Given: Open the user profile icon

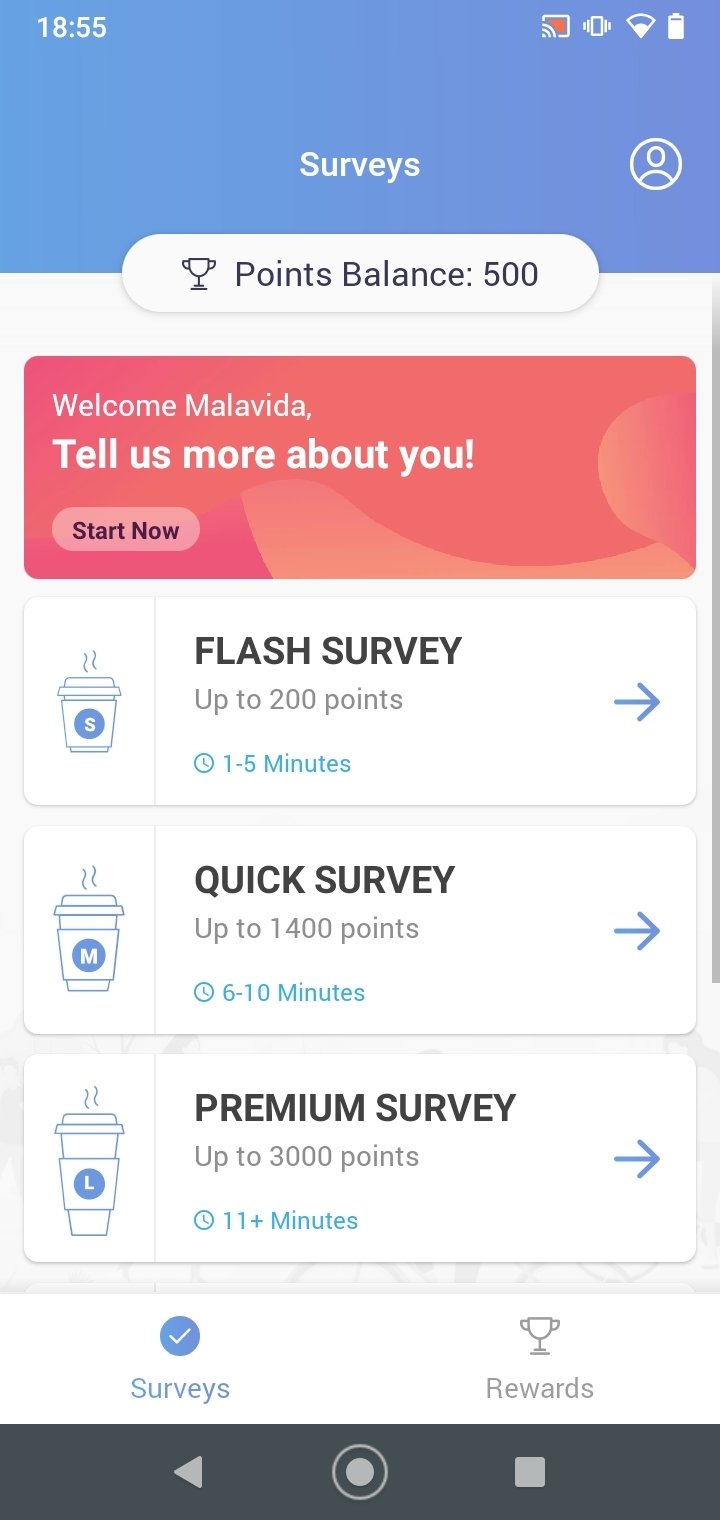Looking at the screenshot, I should [656, 164].
